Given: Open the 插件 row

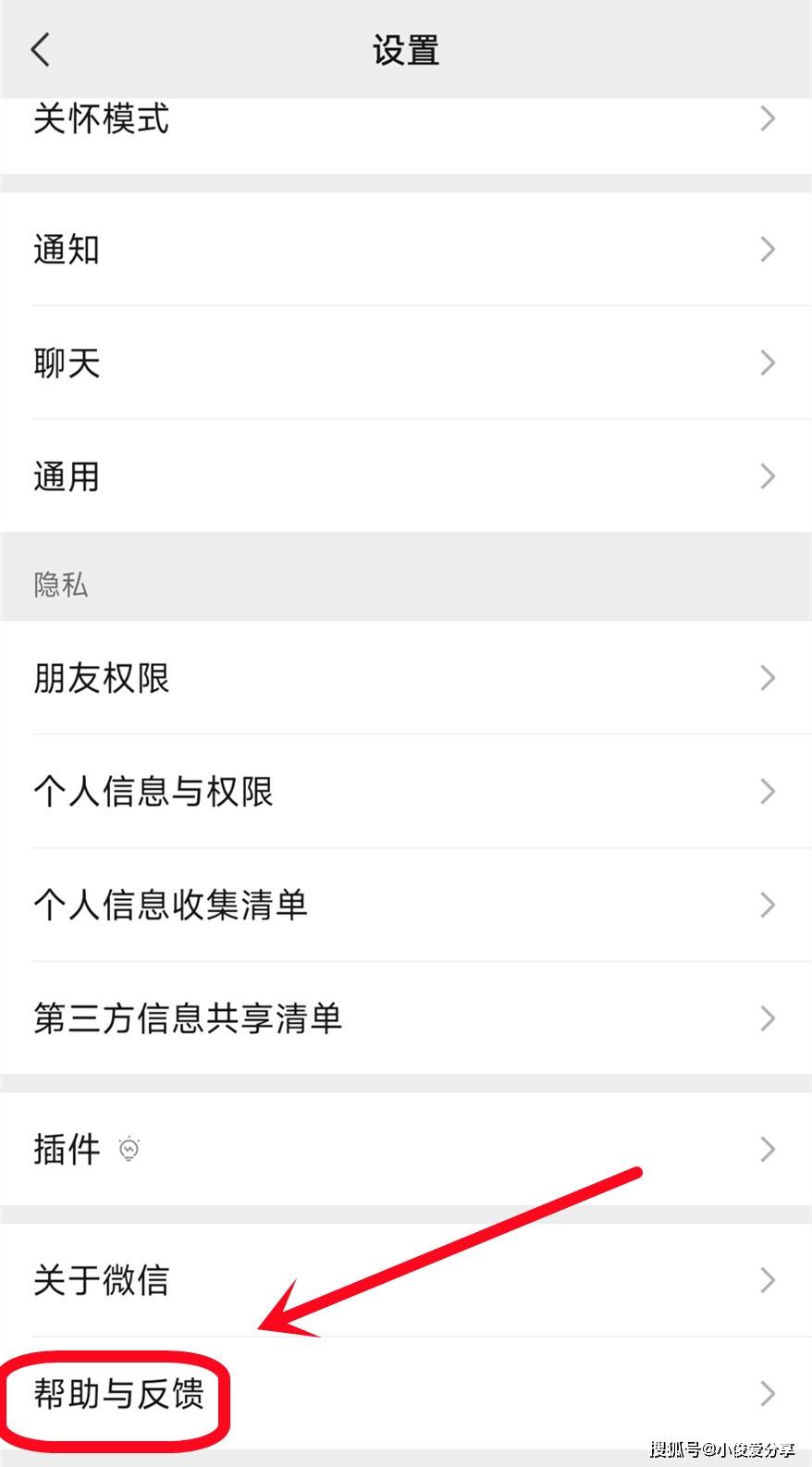Looking at the screenshot, I should click(x=405, y=1150).
